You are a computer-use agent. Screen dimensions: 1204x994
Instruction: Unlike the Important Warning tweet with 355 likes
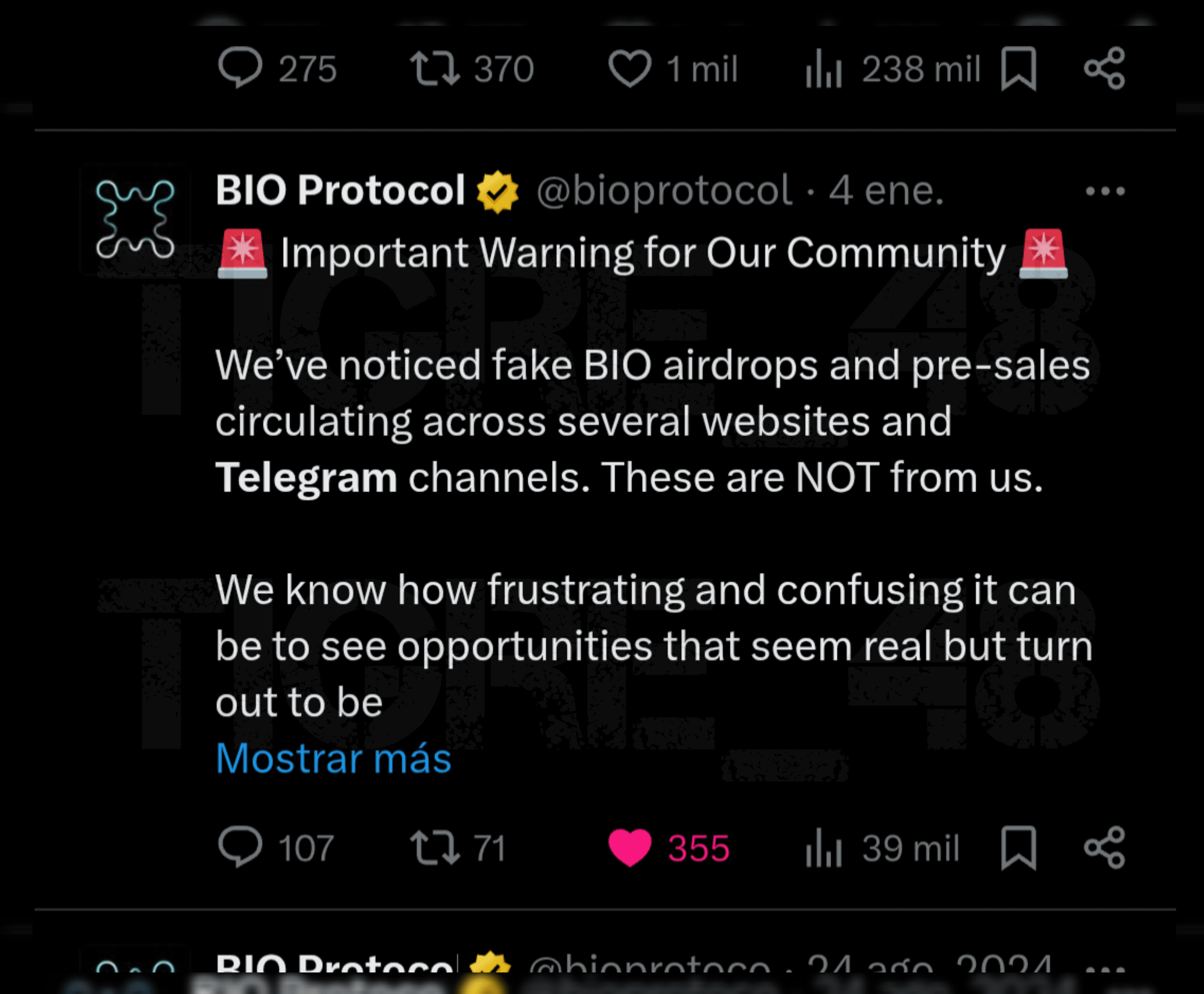tap(629, 847)
